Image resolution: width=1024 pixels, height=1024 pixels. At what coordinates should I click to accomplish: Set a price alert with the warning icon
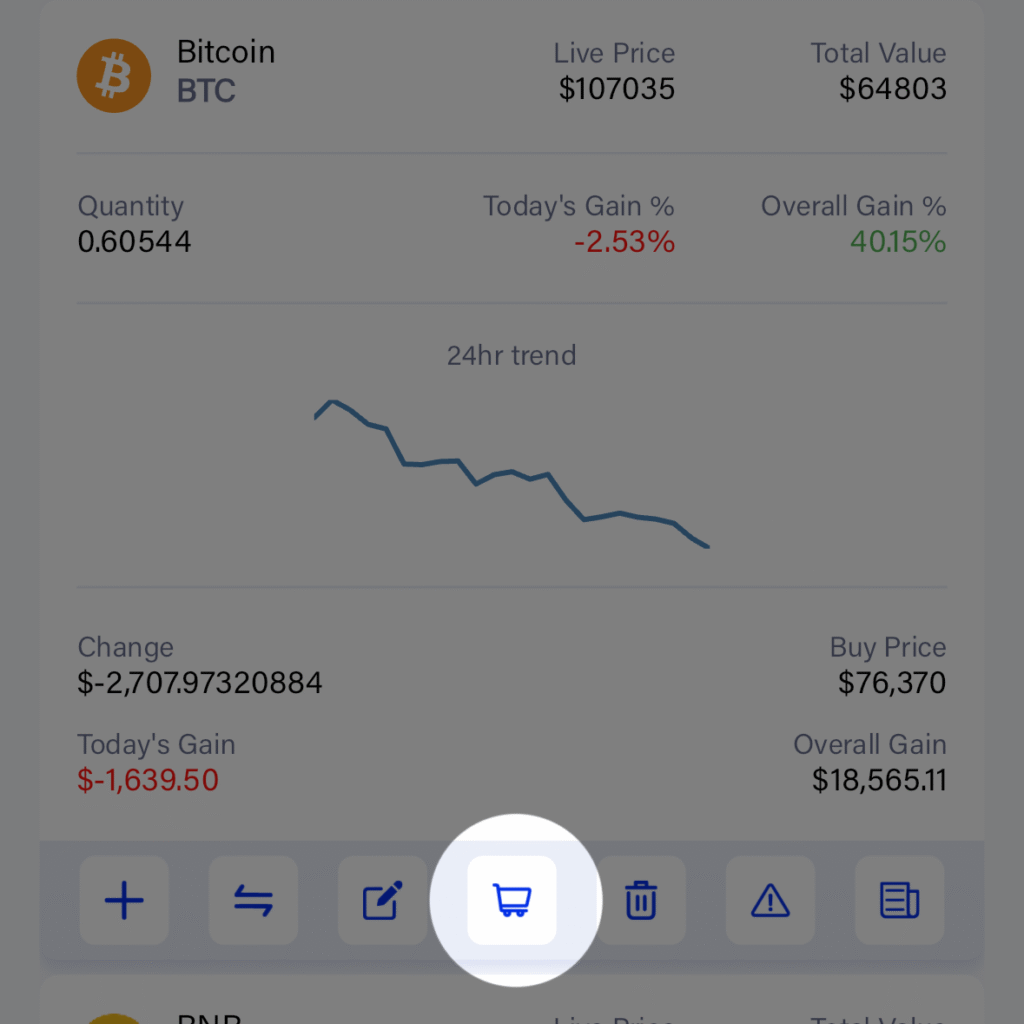pos(770,901)
